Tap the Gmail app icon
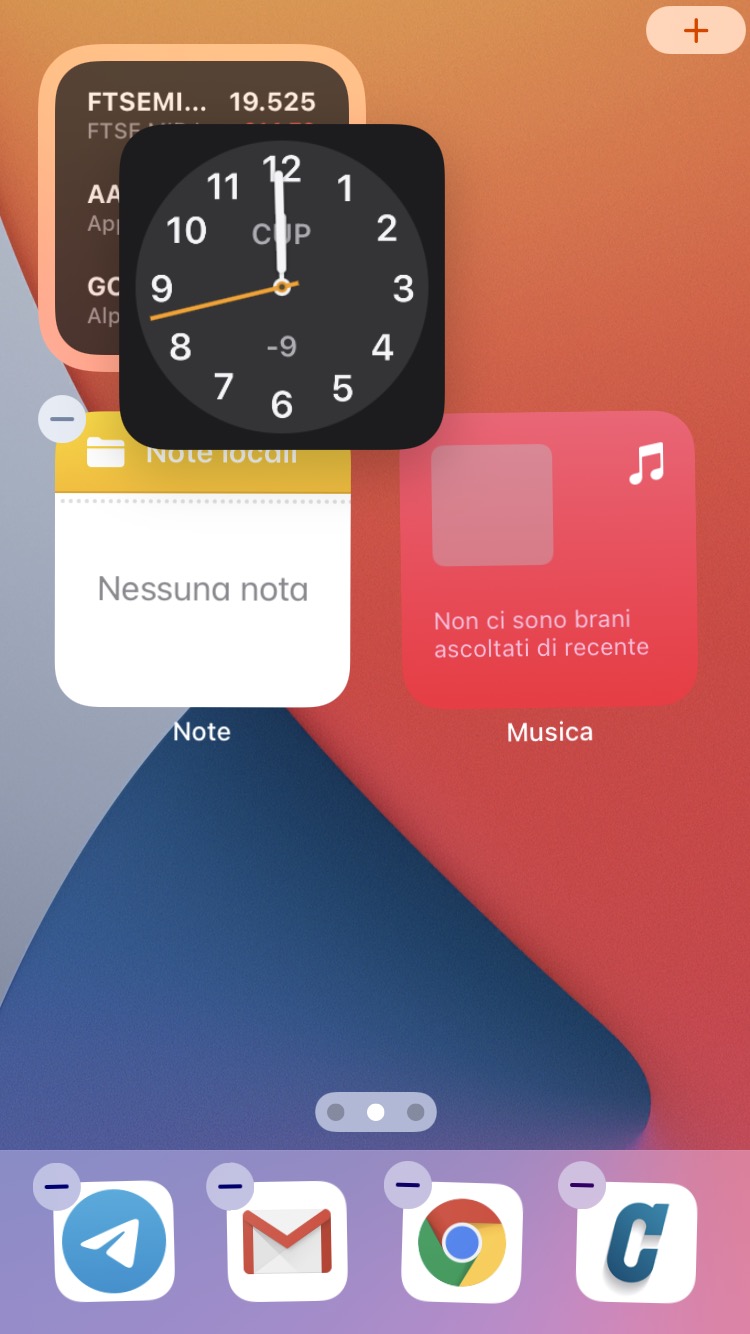 (288, 1243)
